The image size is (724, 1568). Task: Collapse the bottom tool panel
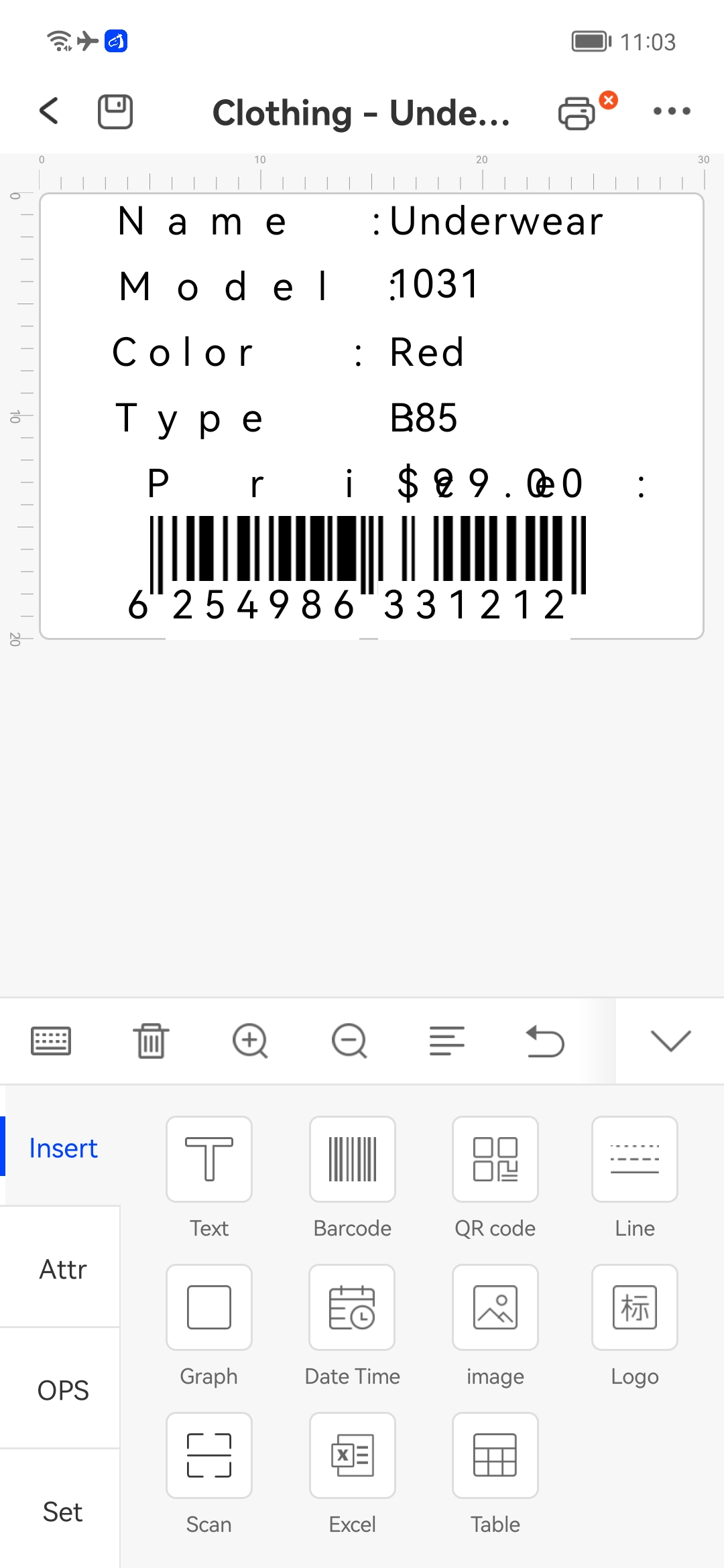pos(670,1041)
